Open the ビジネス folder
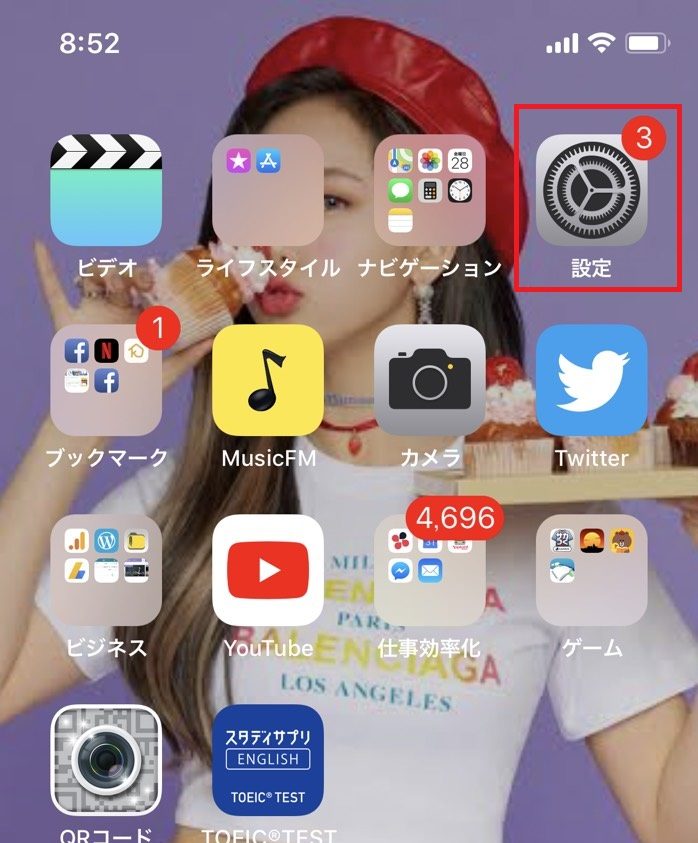Screen dimensions: 698x843 (106, 570)
